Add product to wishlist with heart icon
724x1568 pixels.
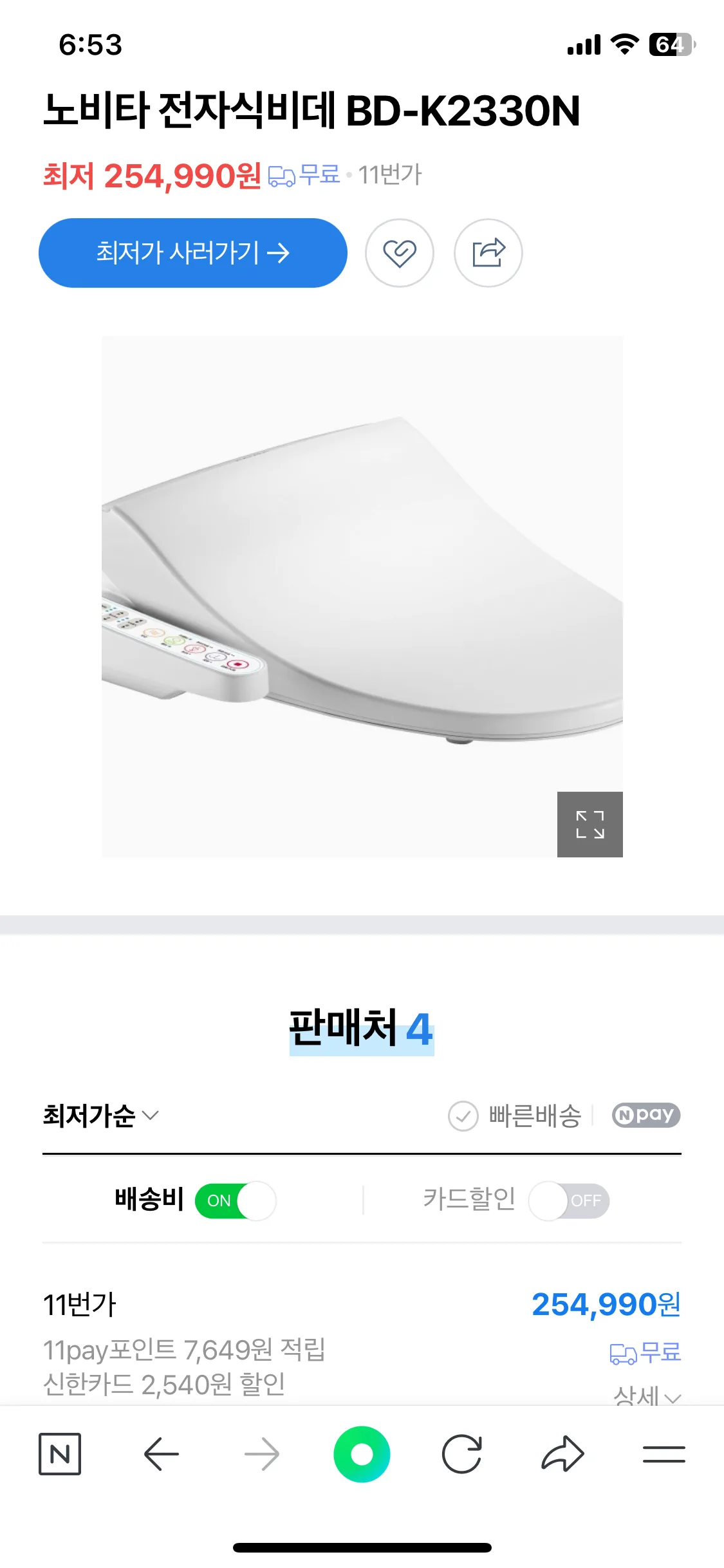coord(400,252)
